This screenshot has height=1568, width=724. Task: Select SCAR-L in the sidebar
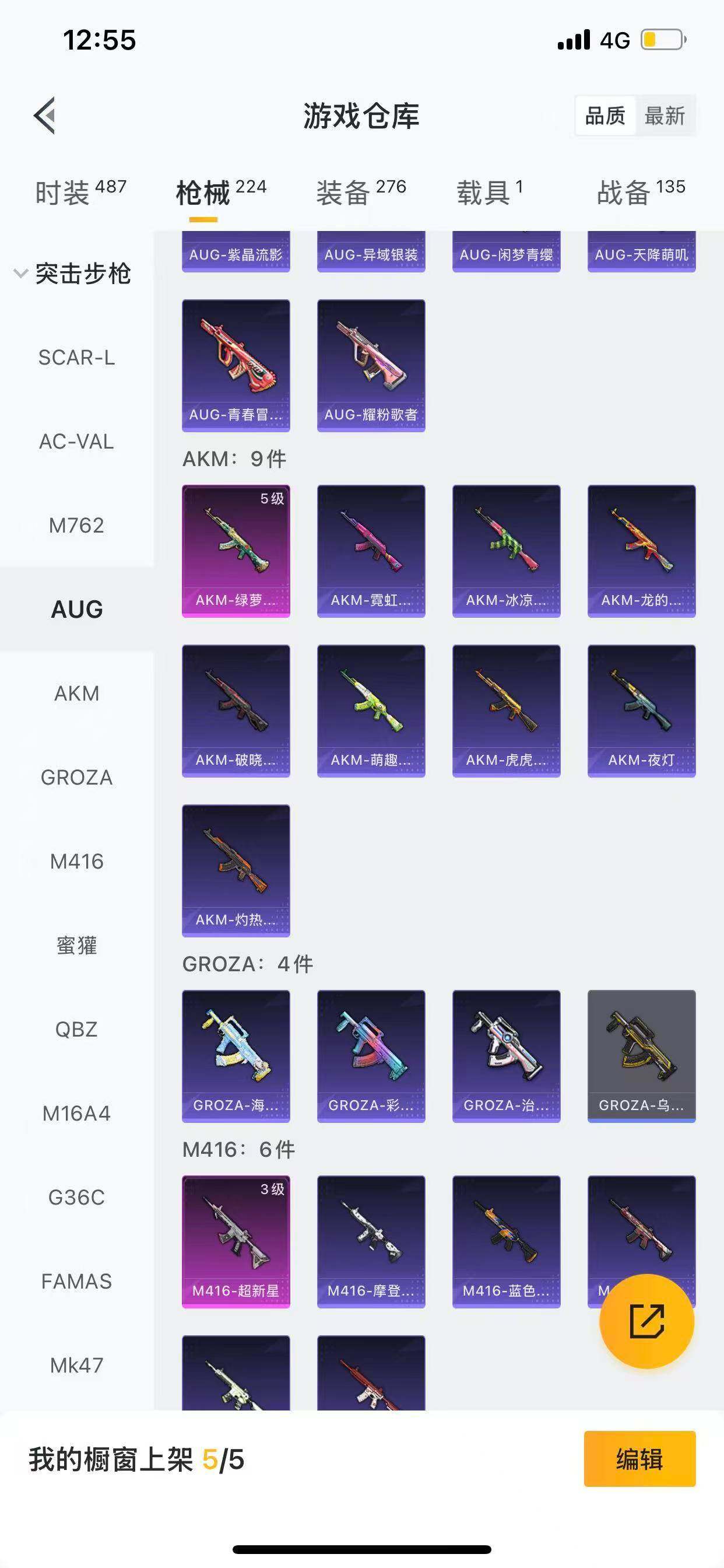77,358
